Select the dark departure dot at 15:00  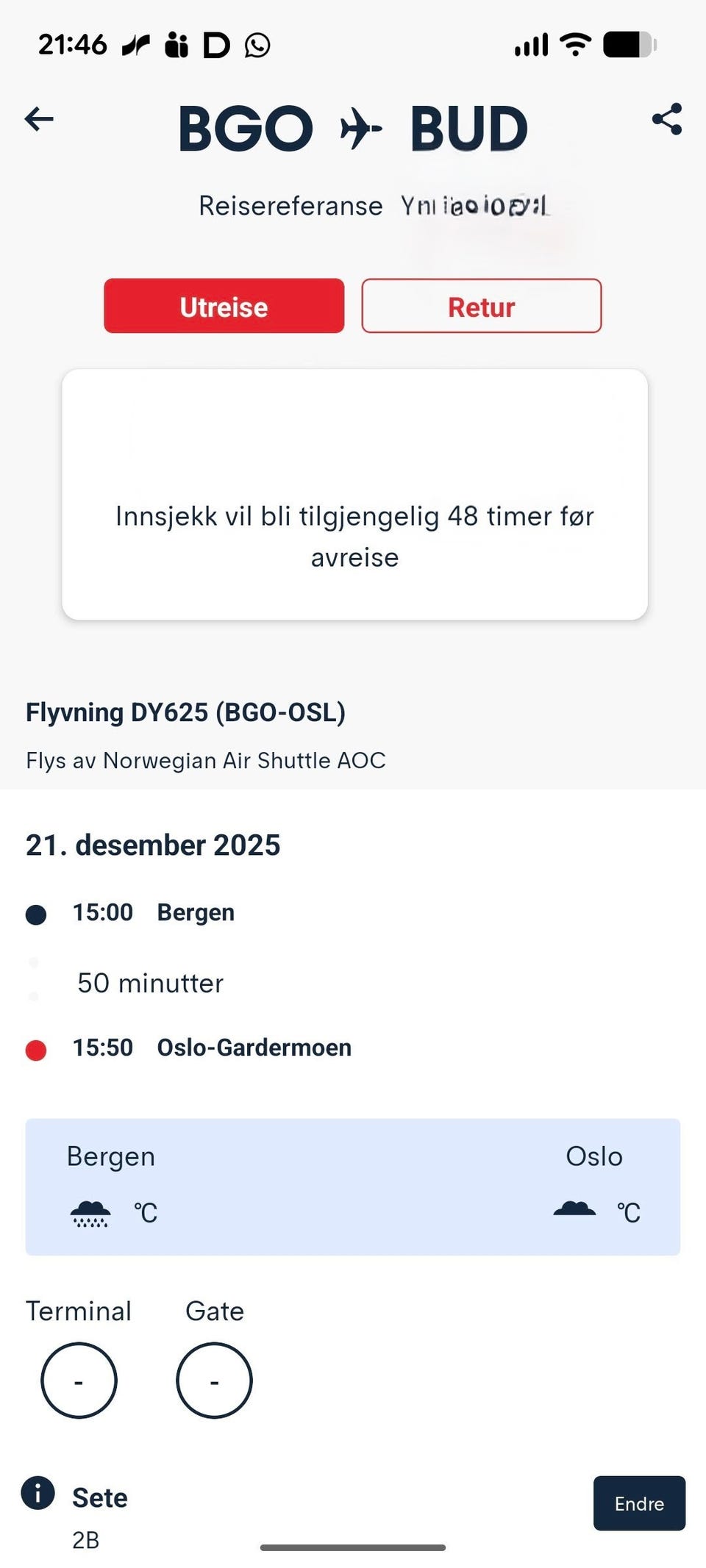[35, 914]
